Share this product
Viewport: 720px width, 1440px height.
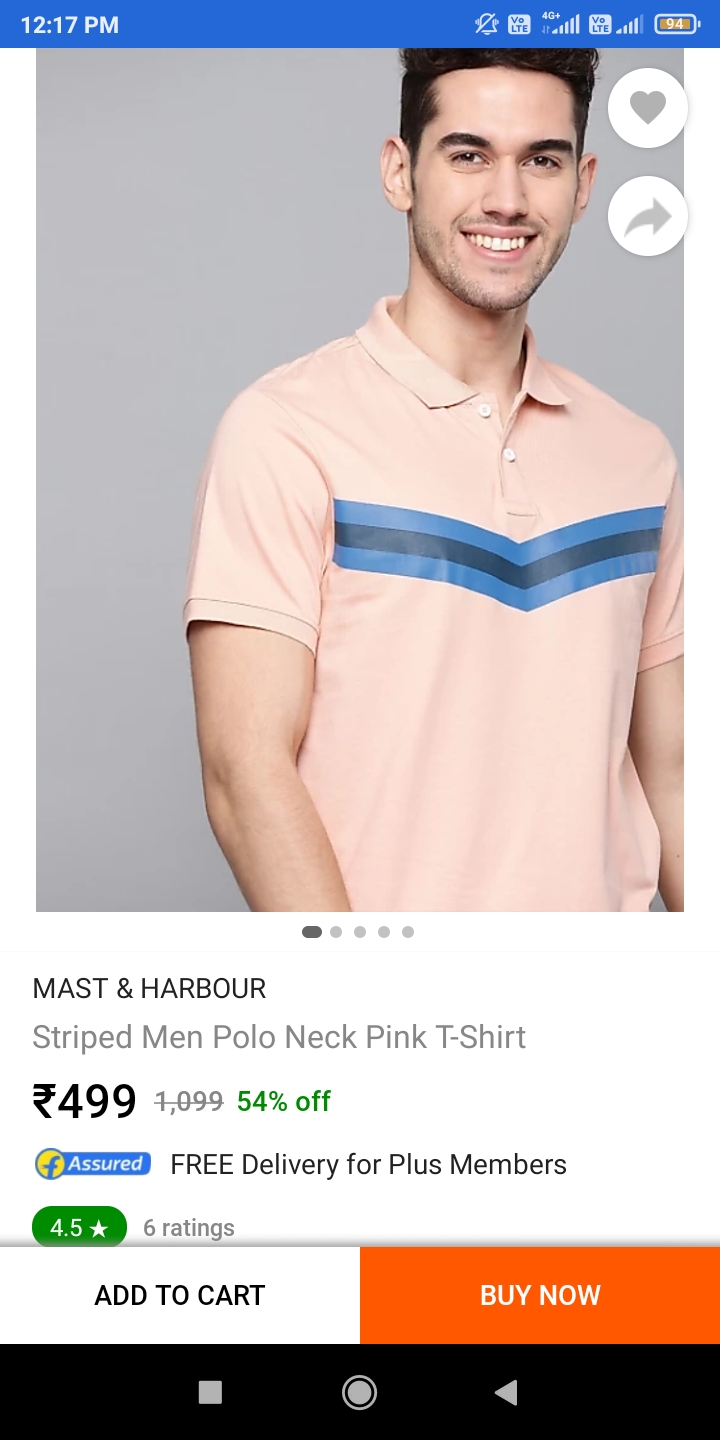click(647, 216)
